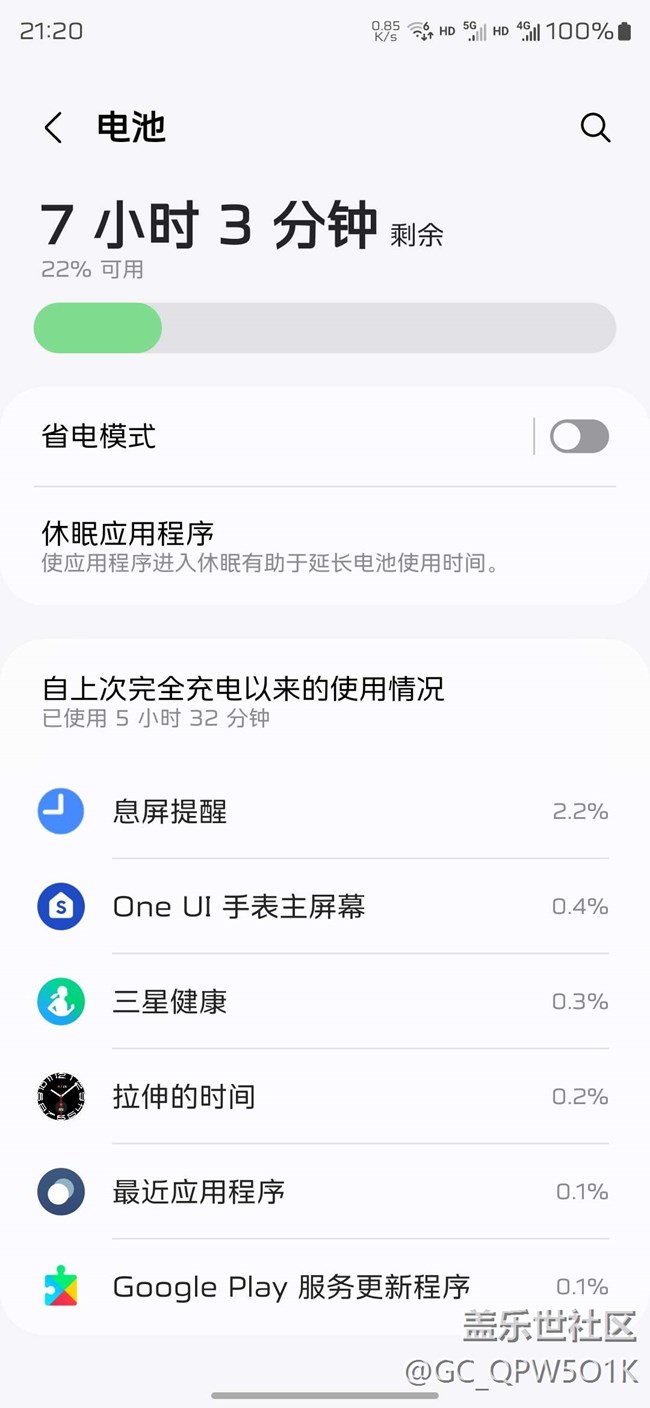
Task: Open the search magnifier icon
Action: point(595,127)
